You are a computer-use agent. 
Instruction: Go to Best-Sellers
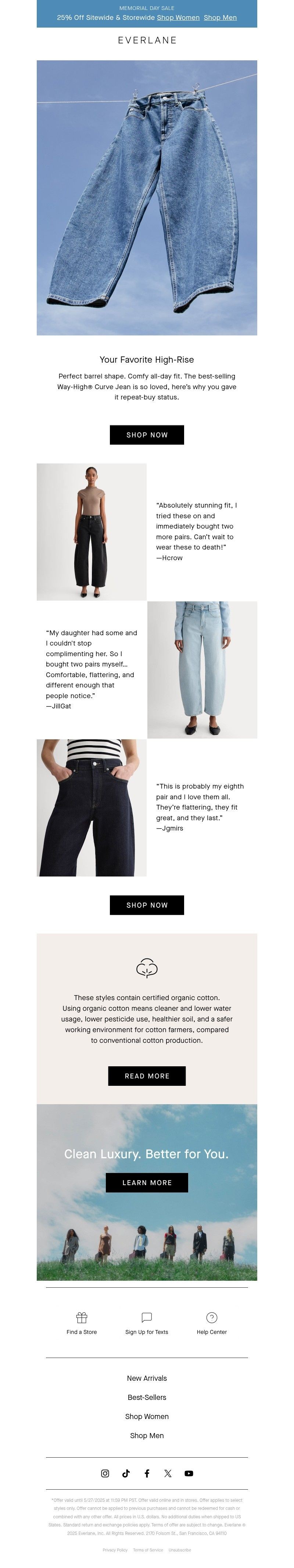click(147, 1397)
